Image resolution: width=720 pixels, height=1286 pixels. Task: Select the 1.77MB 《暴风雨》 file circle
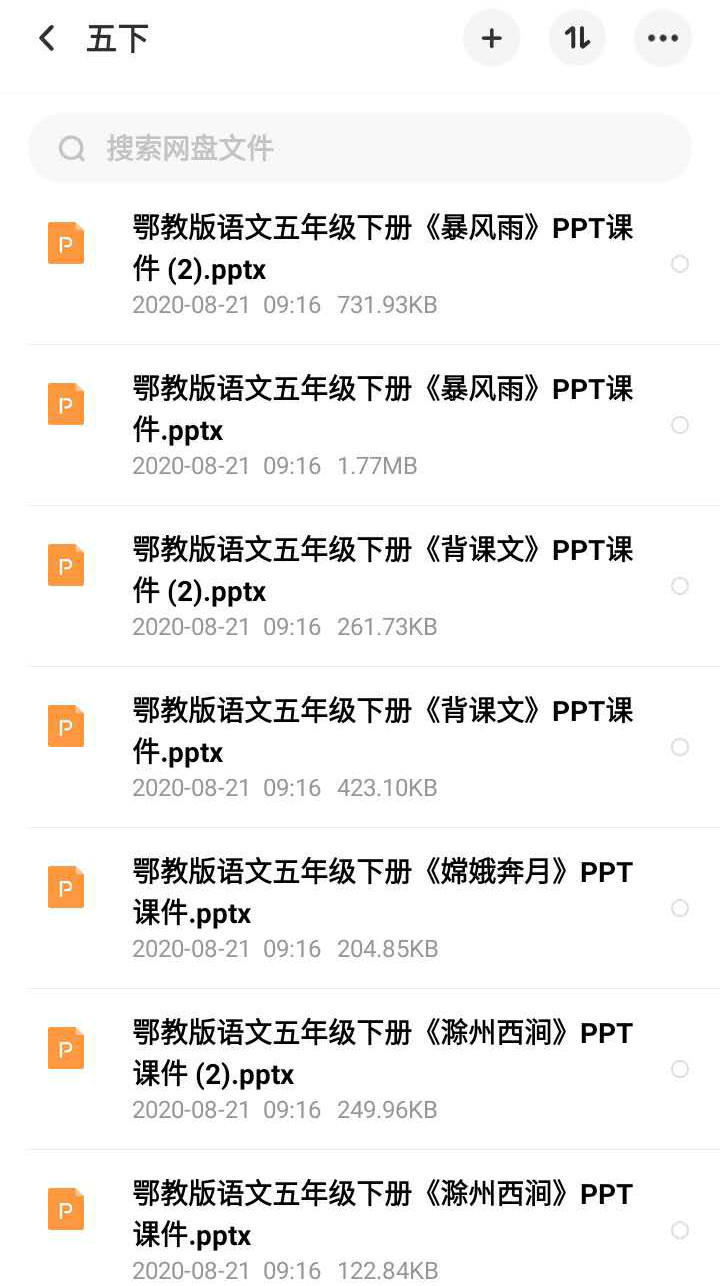(680, 425)
